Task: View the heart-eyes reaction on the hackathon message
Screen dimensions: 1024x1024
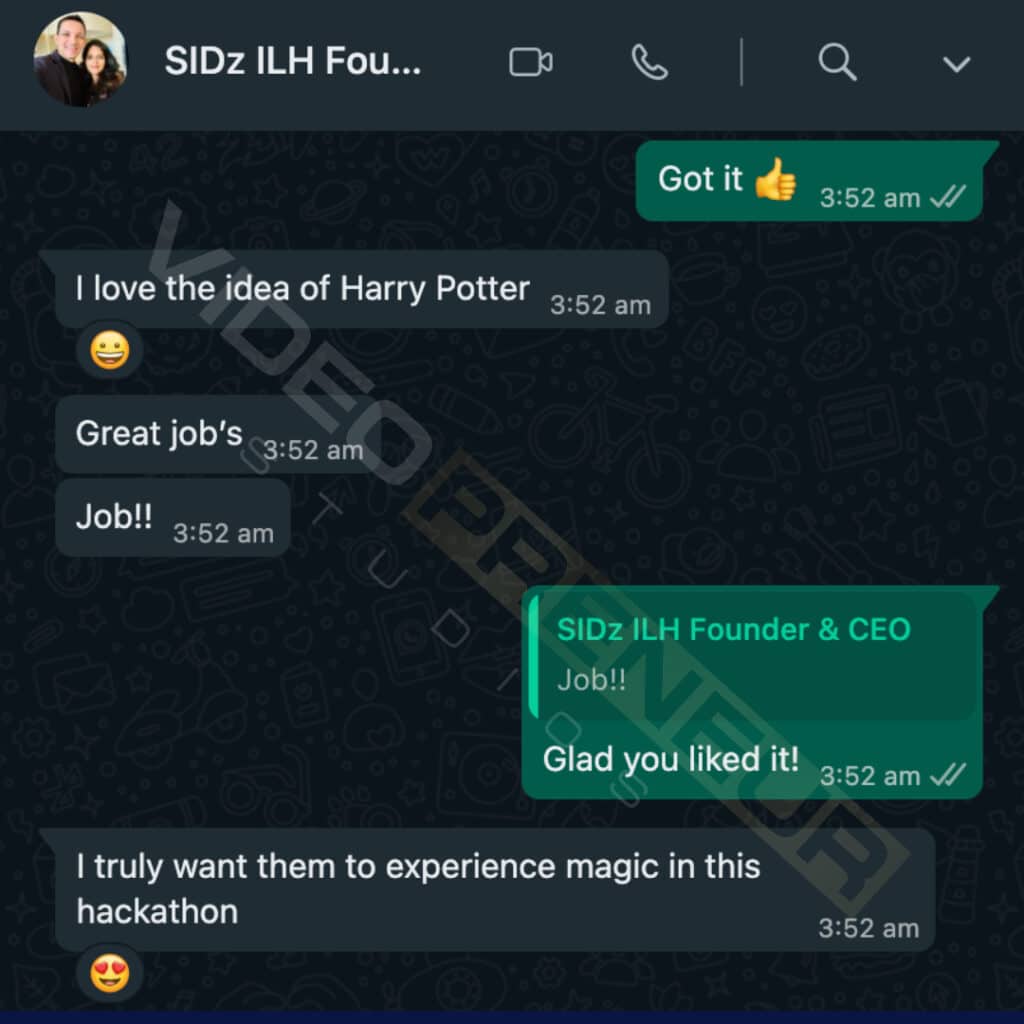Action: 109,974
